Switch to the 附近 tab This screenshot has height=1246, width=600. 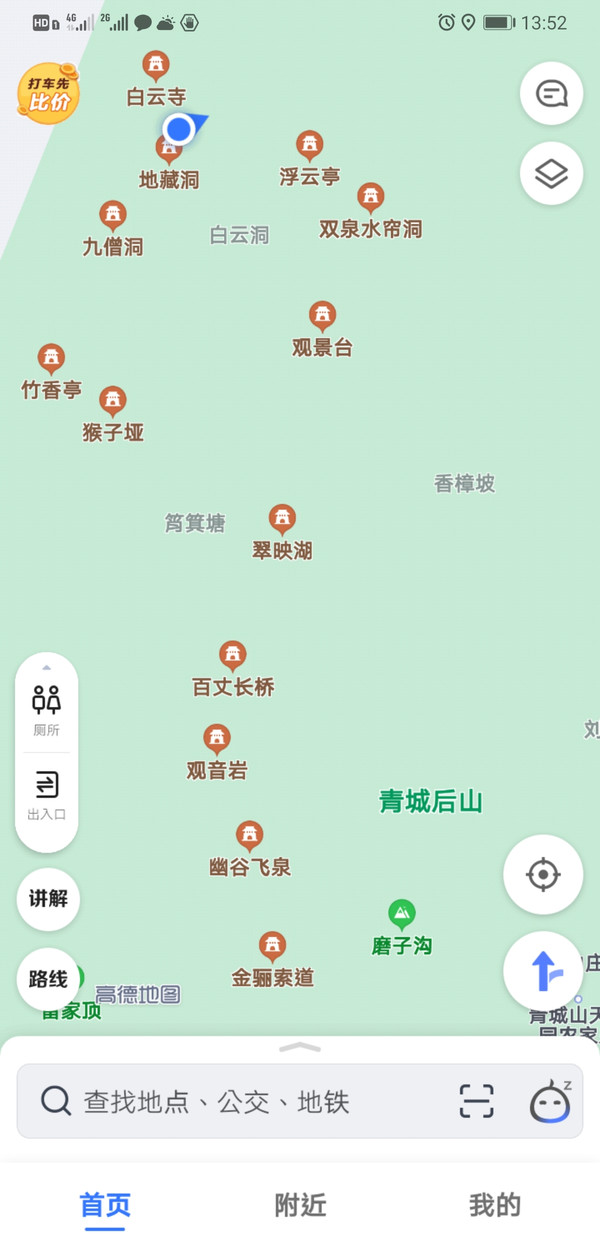(300, 1205)
